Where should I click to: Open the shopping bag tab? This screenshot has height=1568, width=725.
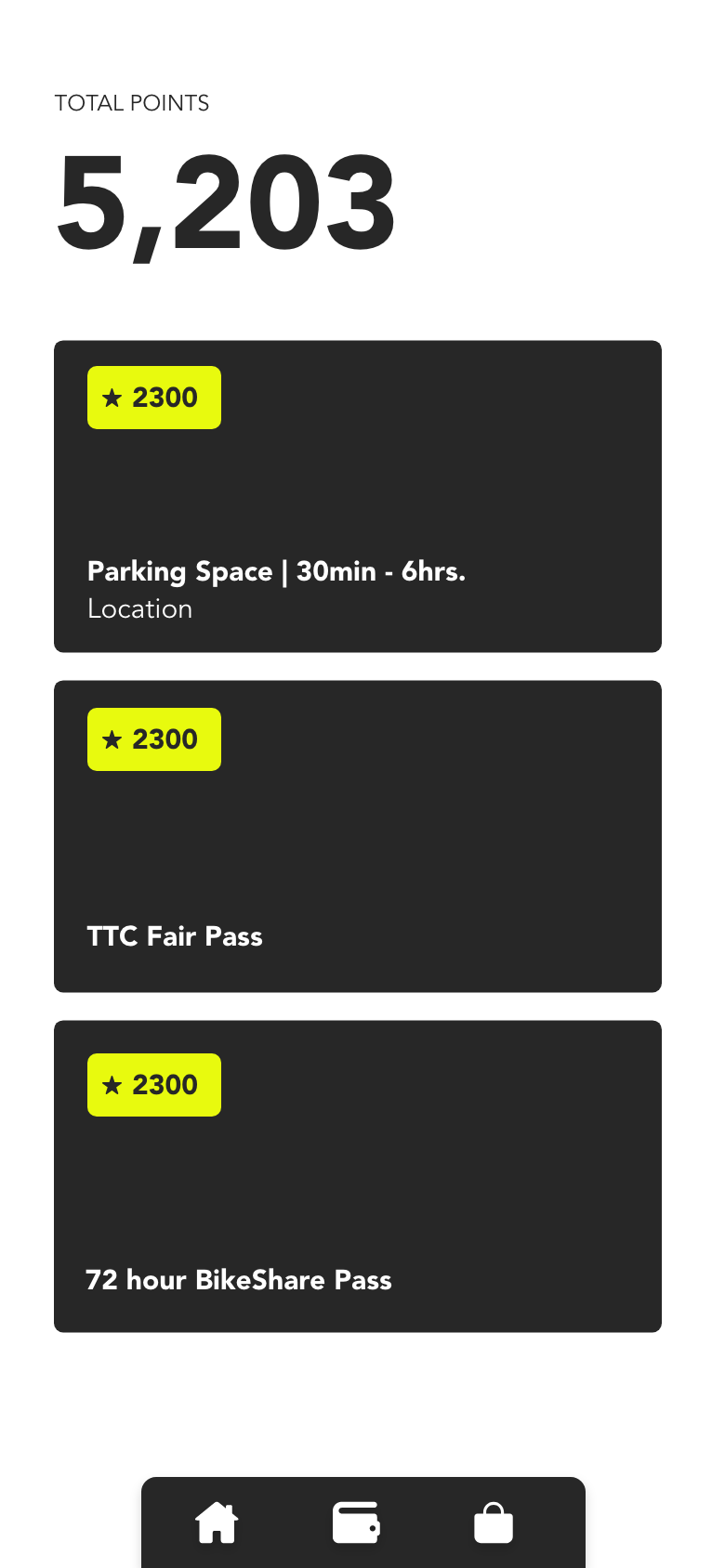(494, 1523)
